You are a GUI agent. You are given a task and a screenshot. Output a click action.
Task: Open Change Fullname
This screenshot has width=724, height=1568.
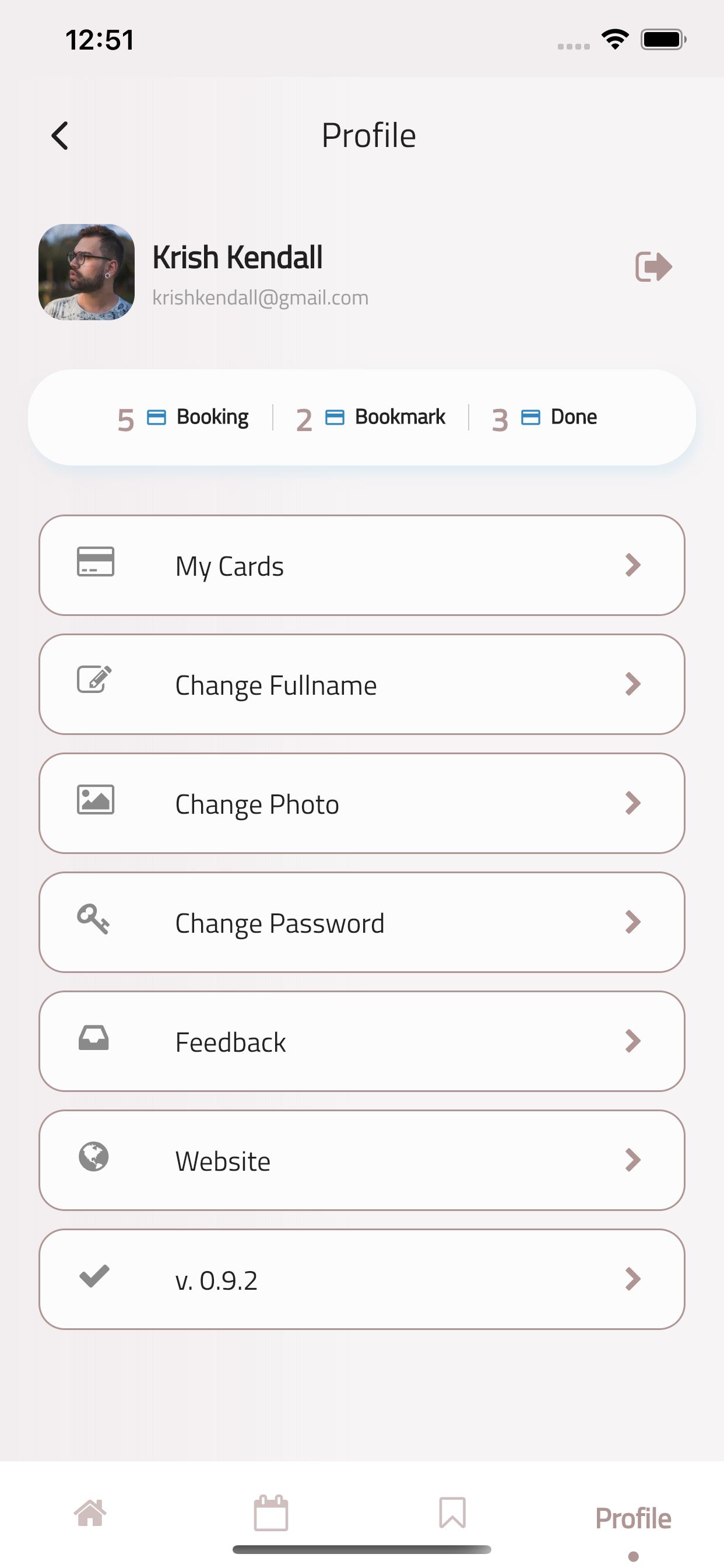[361, 684]
